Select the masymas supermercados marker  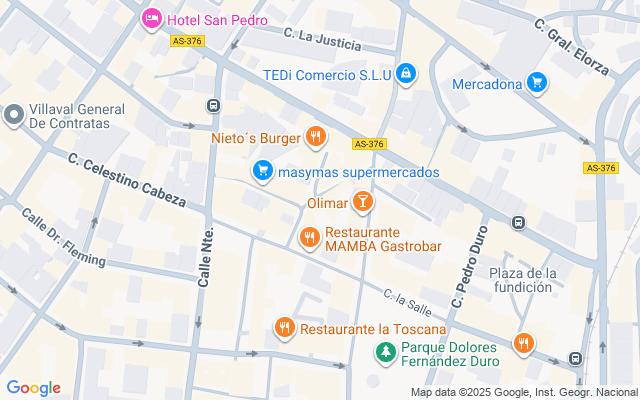coord(262,172)
